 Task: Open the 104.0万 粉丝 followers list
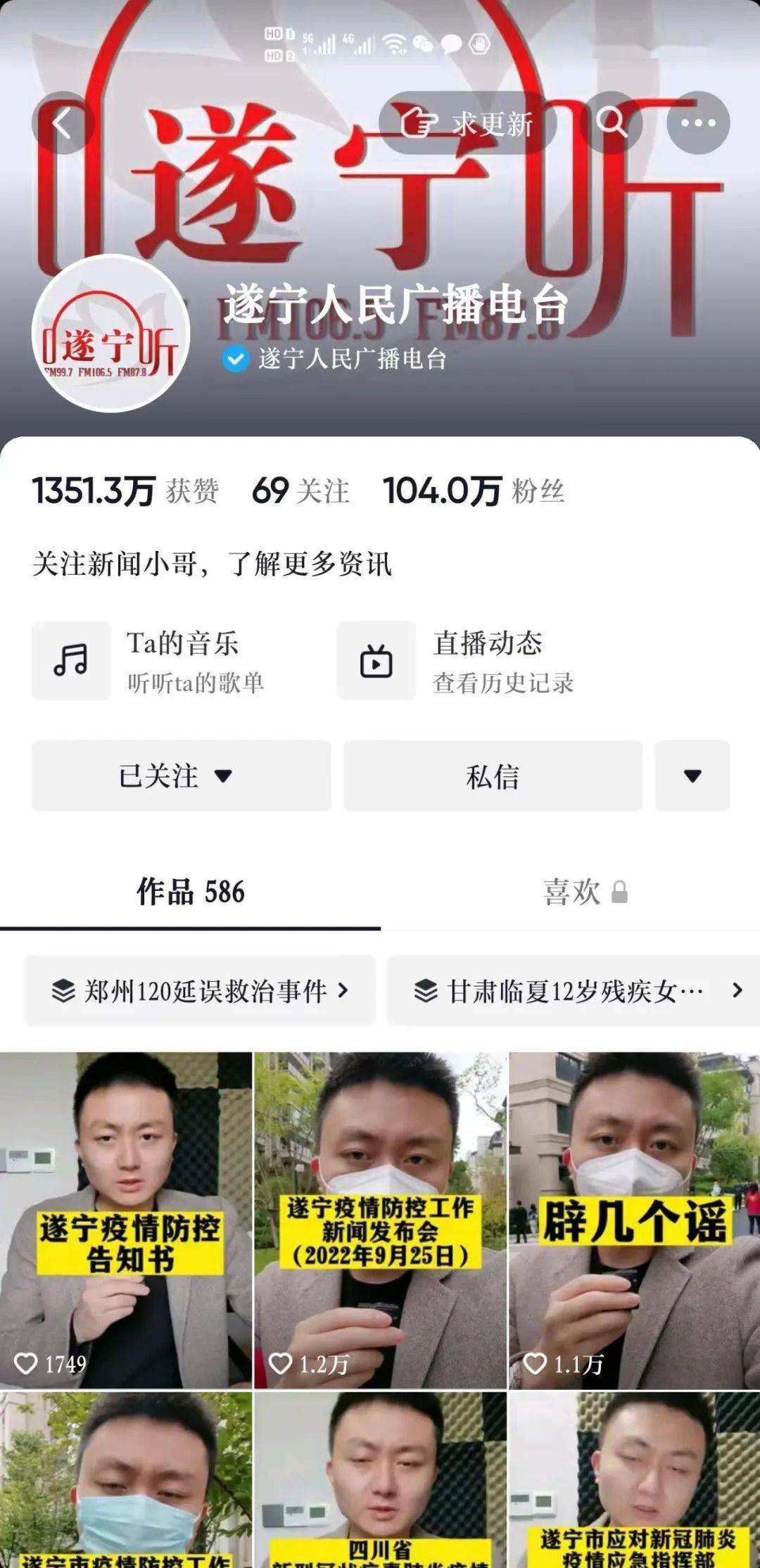coord(473,491)
